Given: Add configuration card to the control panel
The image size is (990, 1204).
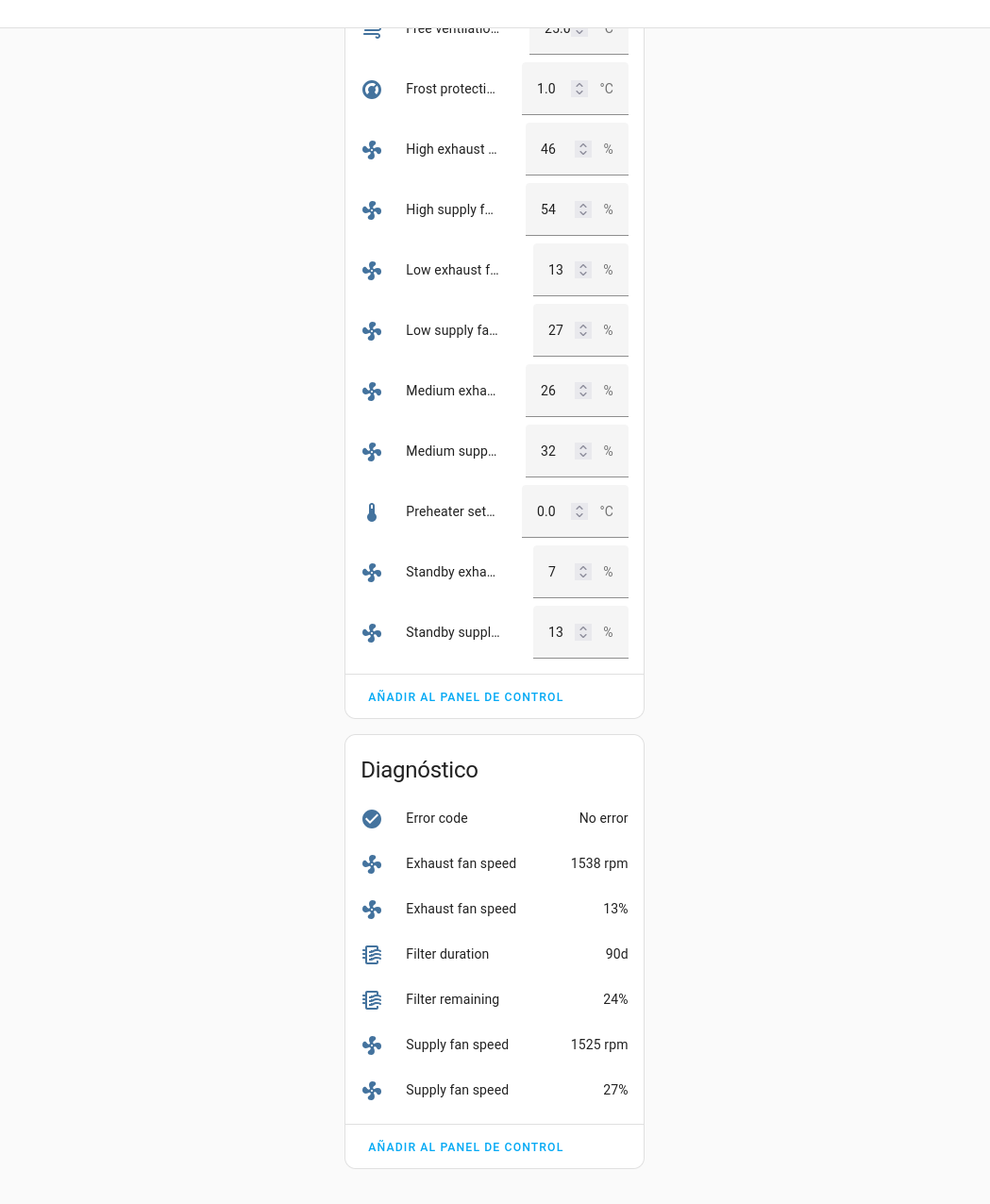Looking at the screenshot, I should (x=465, y=697).
